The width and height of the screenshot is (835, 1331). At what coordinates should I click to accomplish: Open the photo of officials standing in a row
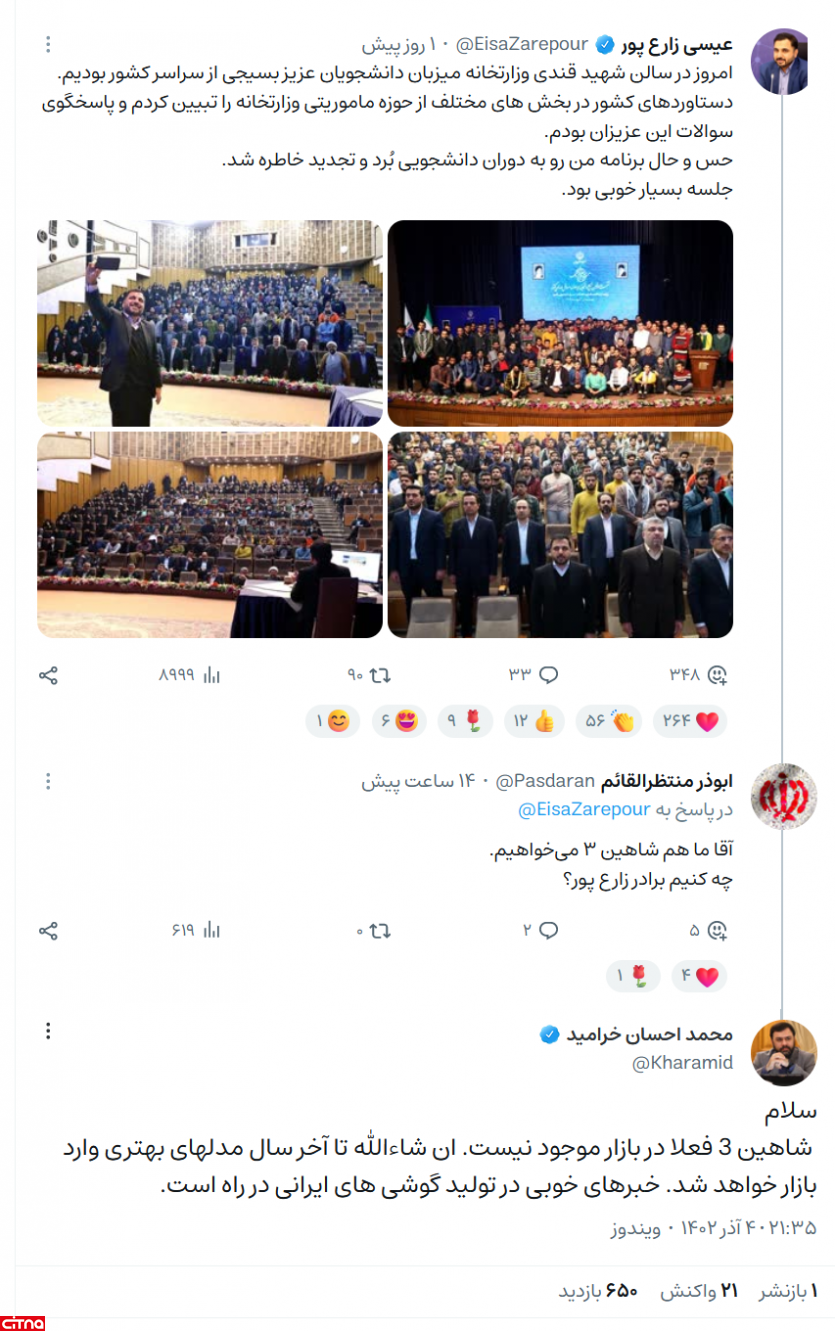[x=560, y=535]
